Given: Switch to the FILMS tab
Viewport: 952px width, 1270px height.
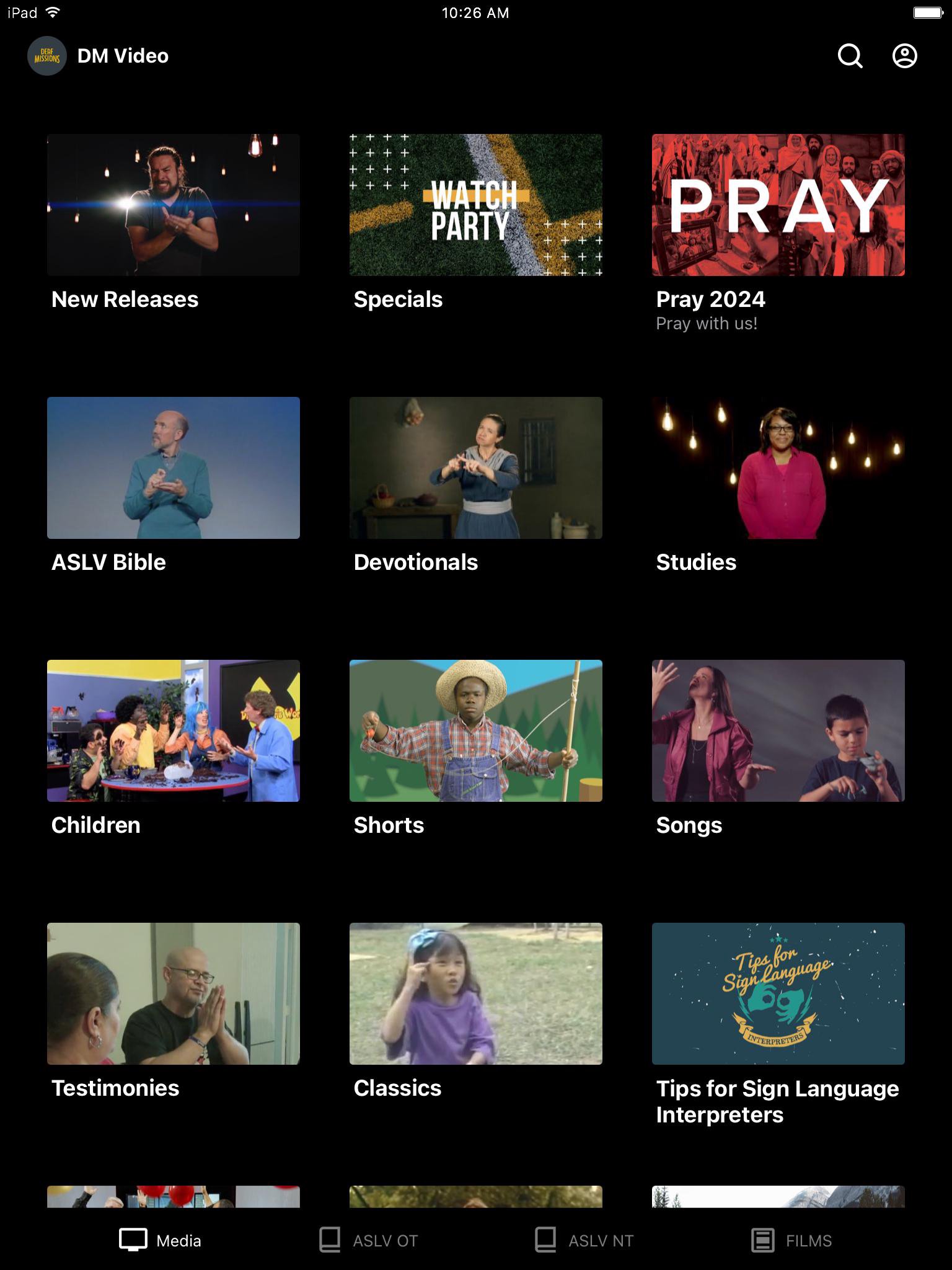Looking at the screenshot, I should (x=791, y=1240).
